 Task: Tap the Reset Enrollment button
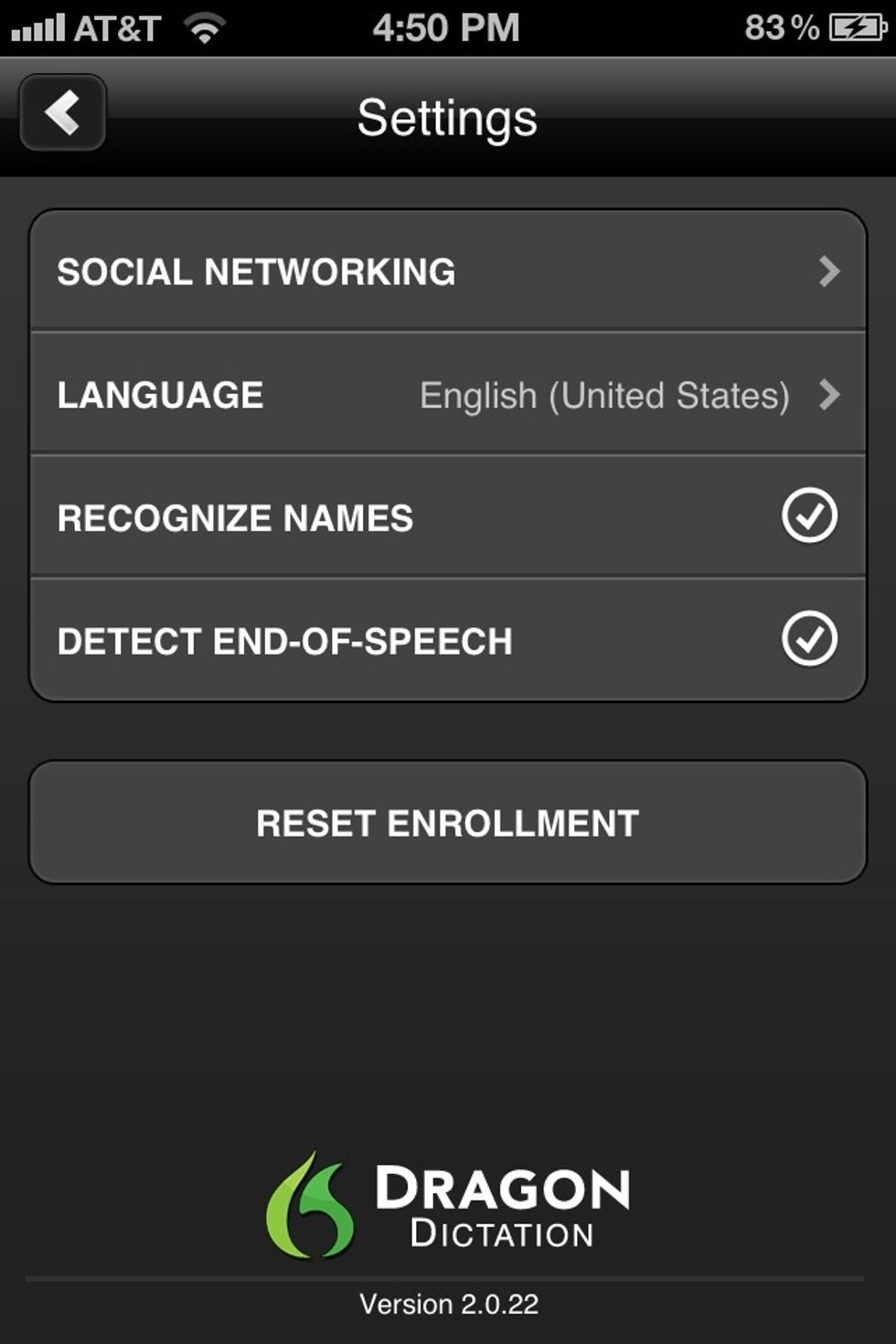[448, 822]
